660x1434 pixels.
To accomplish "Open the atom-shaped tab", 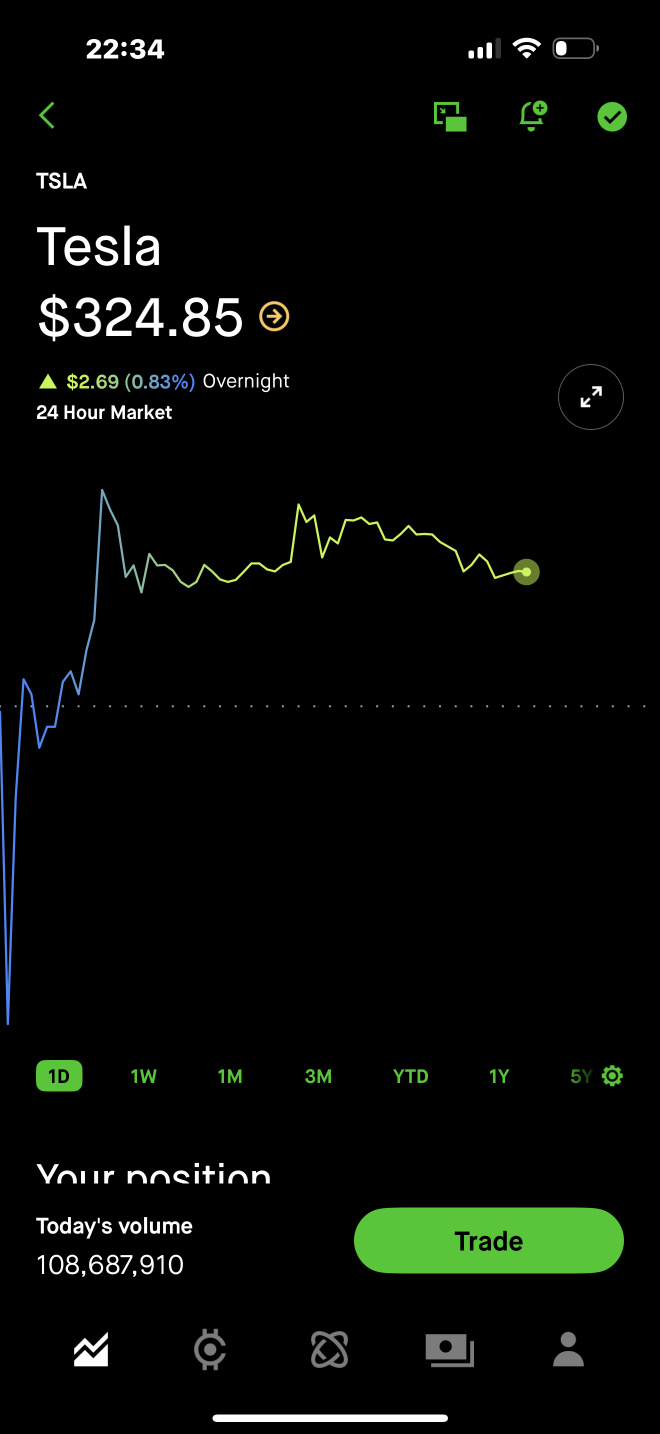I will 329,1350.
